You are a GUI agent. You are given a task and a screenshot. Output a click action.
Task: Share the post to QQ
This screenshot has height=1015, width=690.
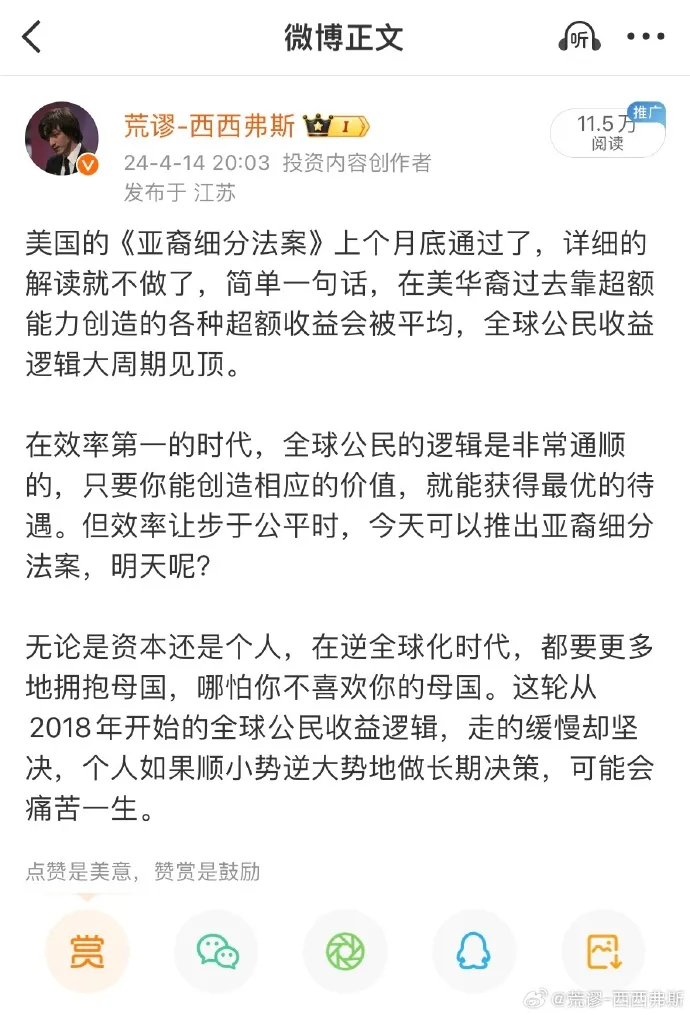(474, 951)
